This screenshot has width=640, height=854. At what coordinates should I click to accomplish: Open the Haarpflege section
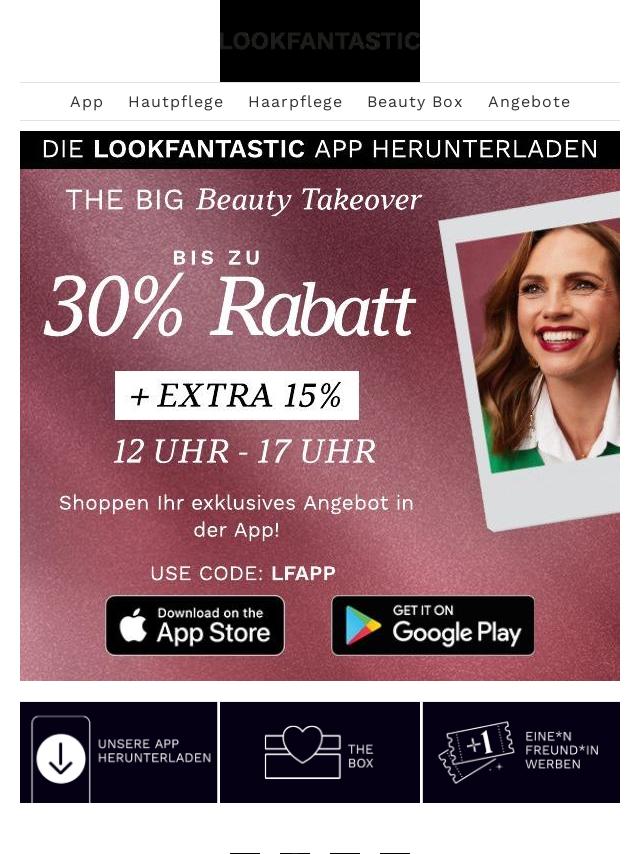tap(295, 102)
